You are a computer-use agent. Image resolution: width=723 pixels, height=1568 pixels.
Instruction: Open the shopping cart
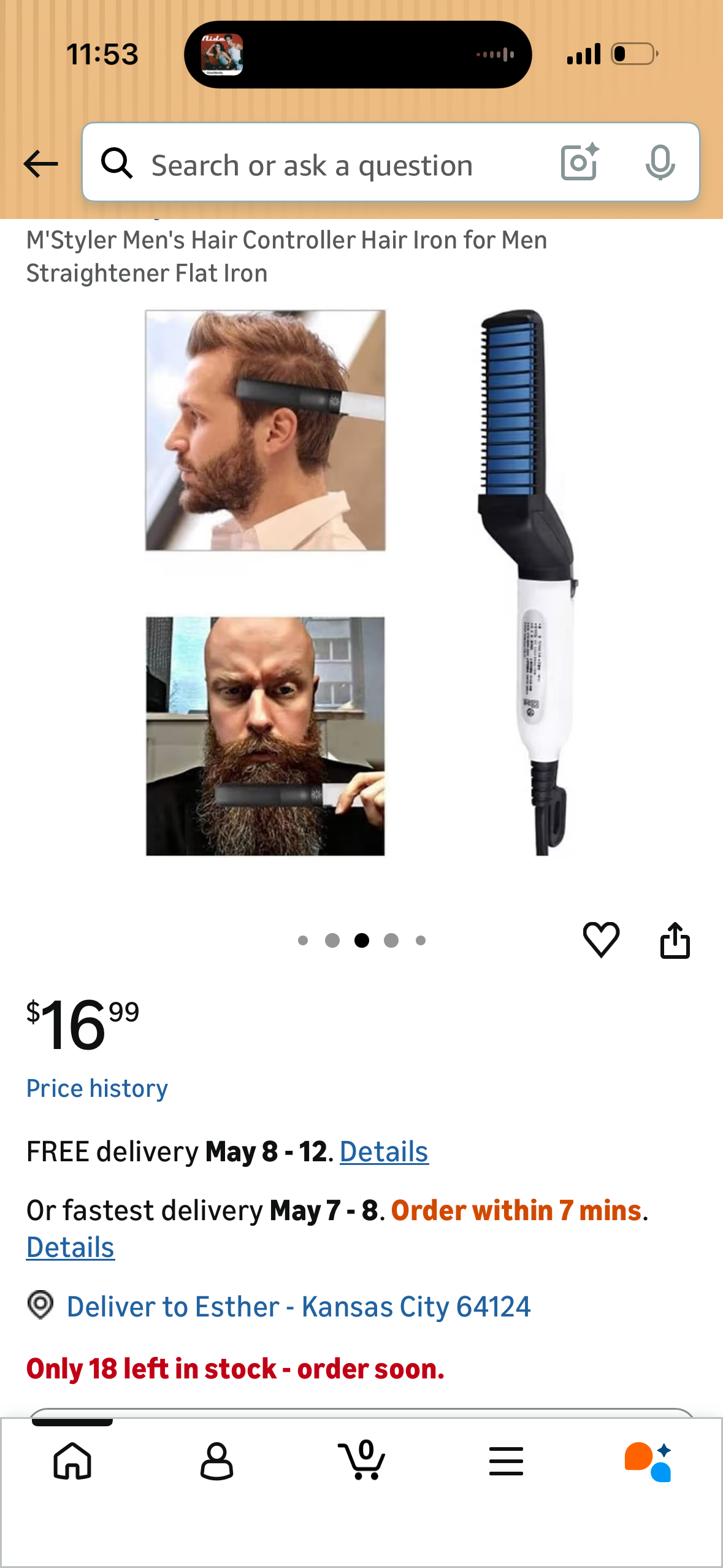point(361,1460)
